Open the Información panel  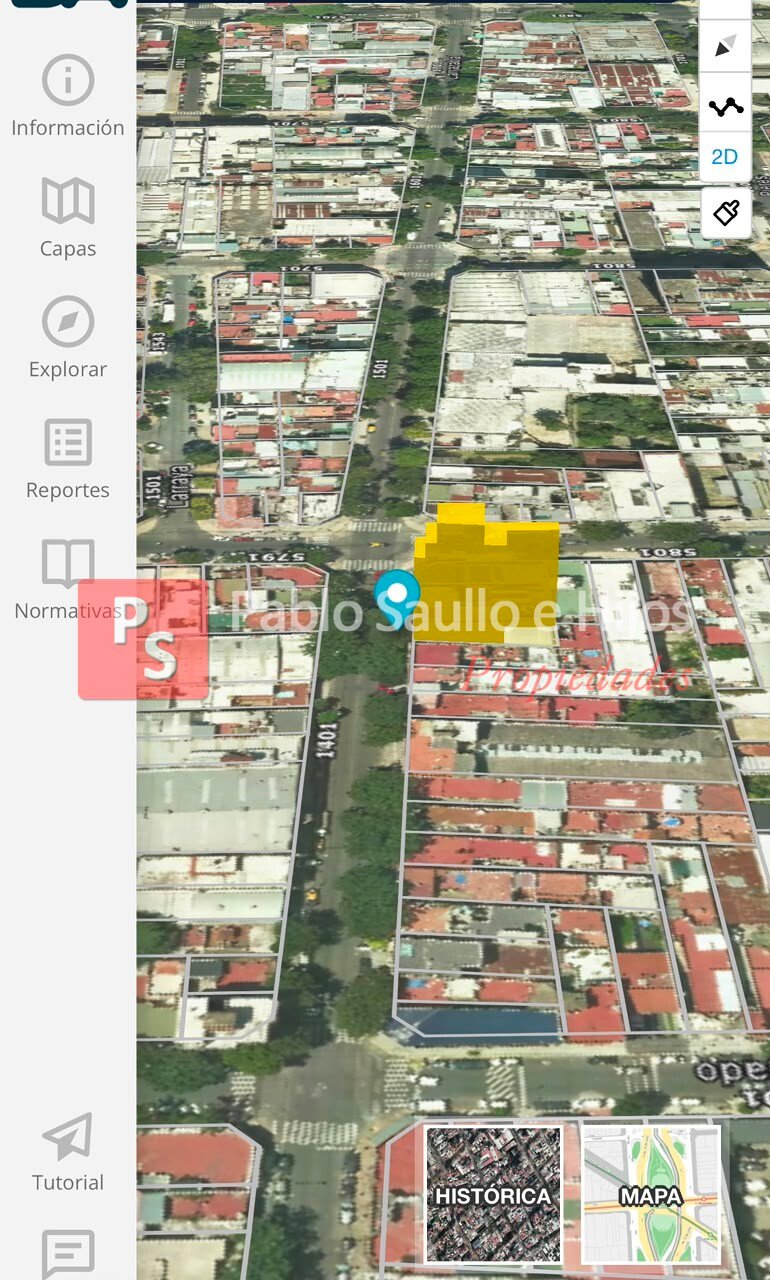(x=68, y=96)
